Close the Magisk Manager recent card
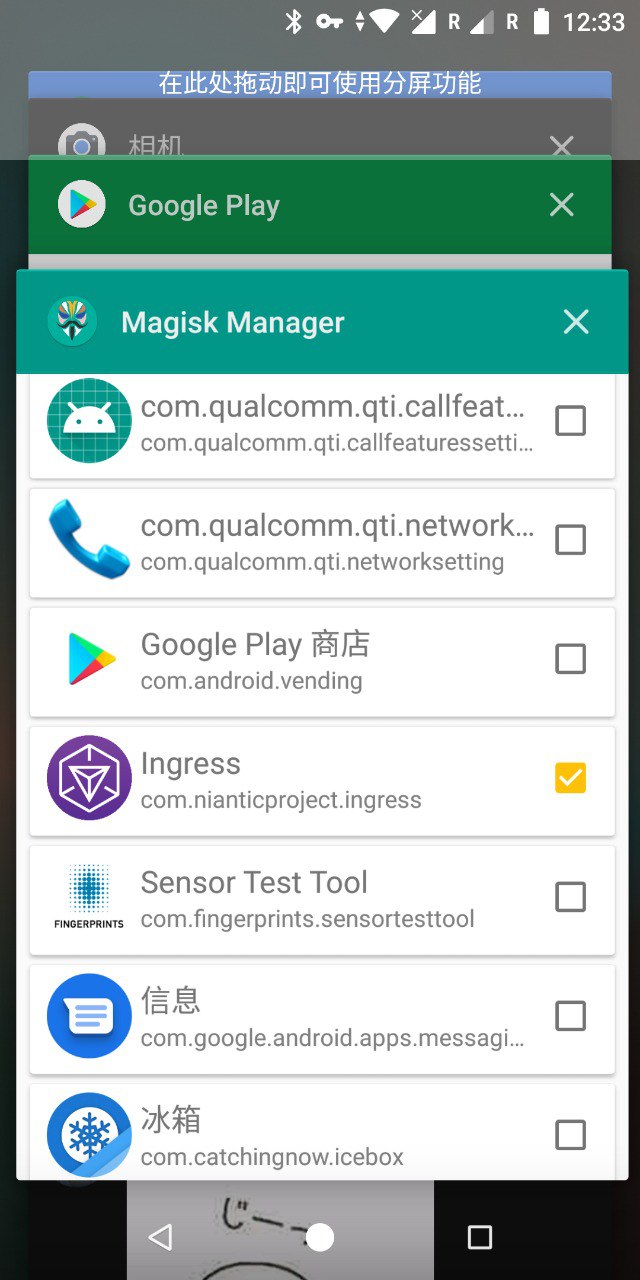 (576, 321)
